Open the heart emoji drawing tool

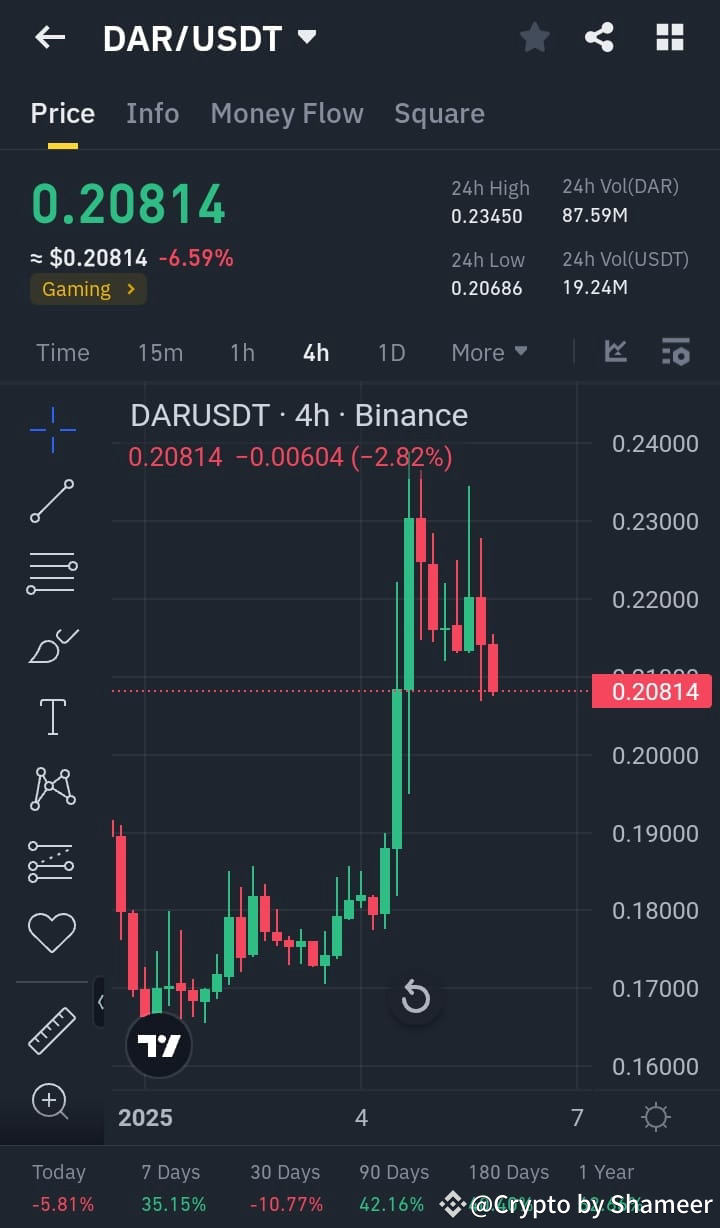[51, 932]
